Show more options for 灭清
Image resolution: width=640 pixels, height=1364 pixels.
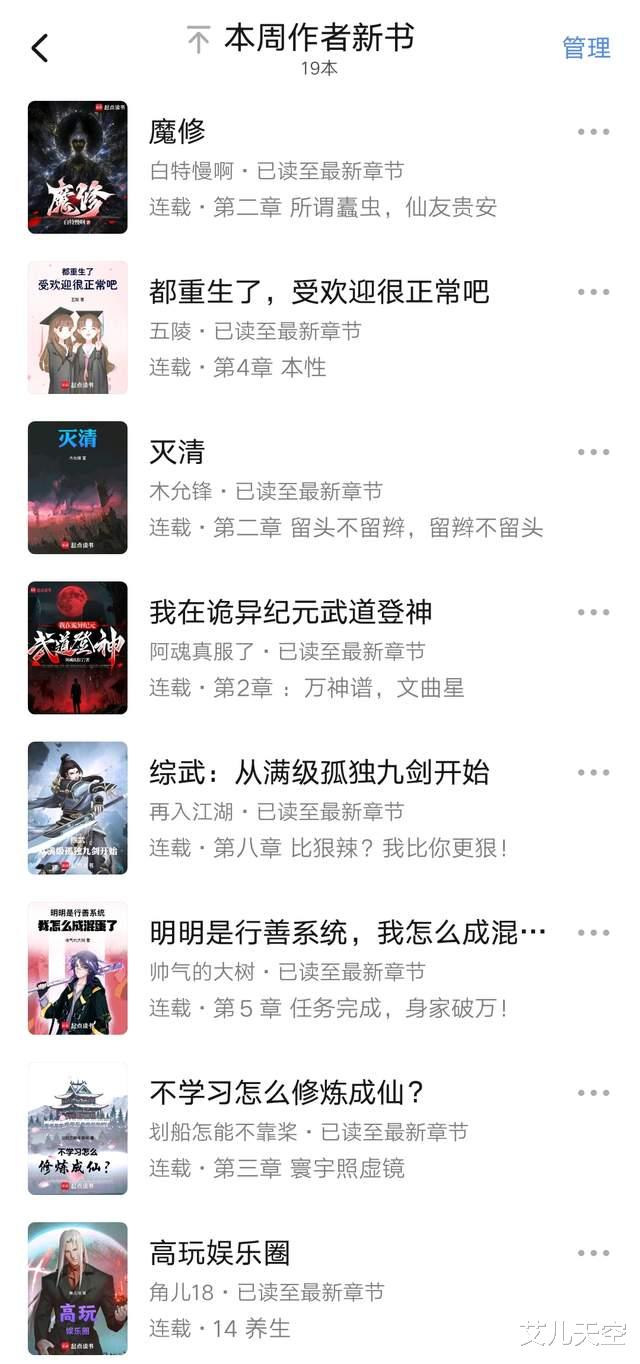[x=593, y=452]
